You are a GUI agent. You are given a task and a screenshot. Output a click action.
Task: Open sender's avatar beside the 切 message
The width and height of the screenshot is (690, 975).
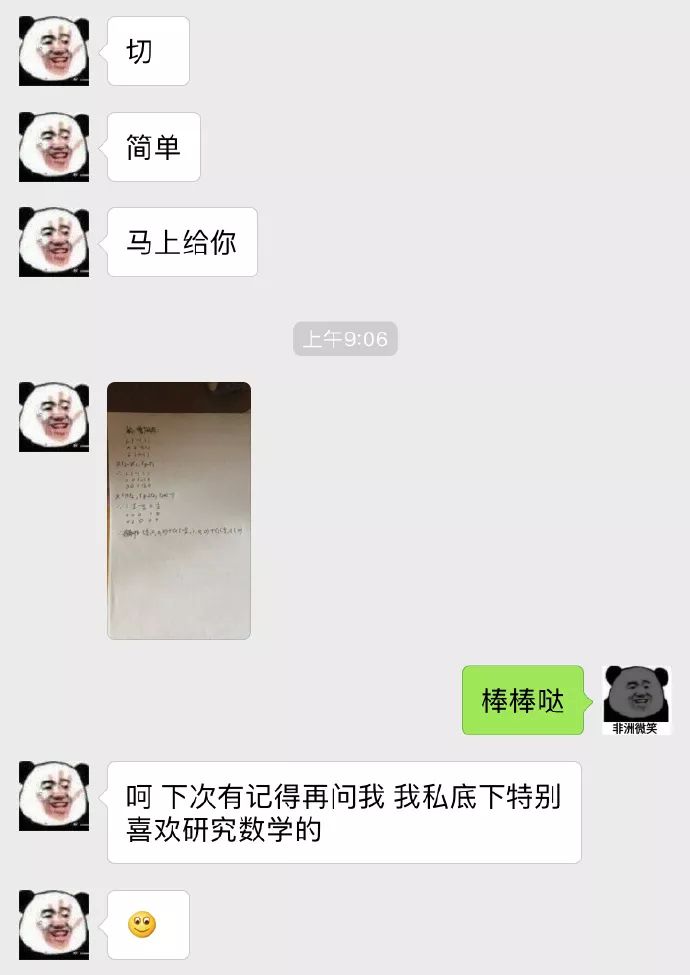pyautogui.click(x=54, y=51)
